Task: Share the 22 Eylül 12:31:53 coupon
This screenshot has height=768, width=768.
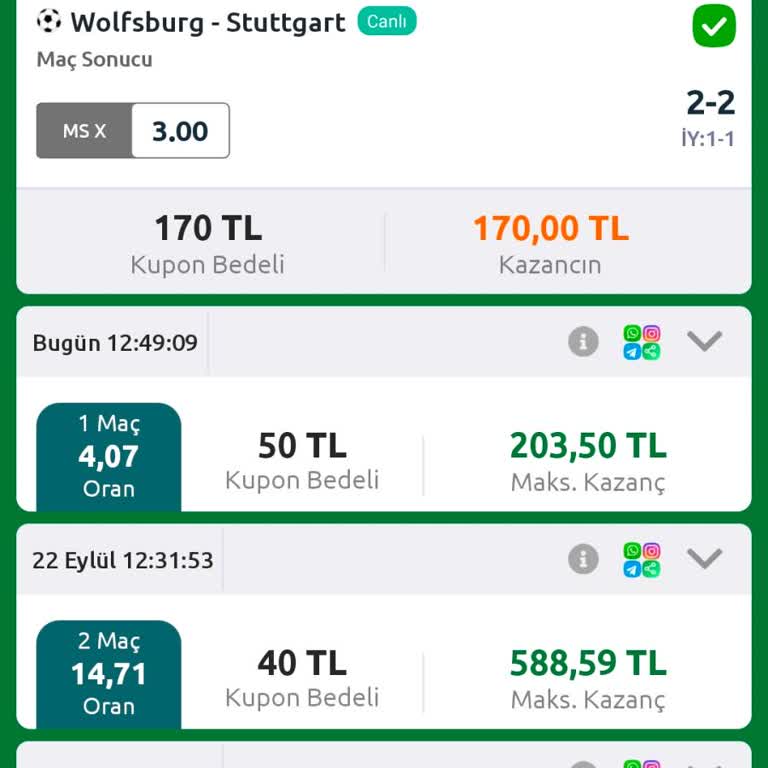Action: pos(642,559)
